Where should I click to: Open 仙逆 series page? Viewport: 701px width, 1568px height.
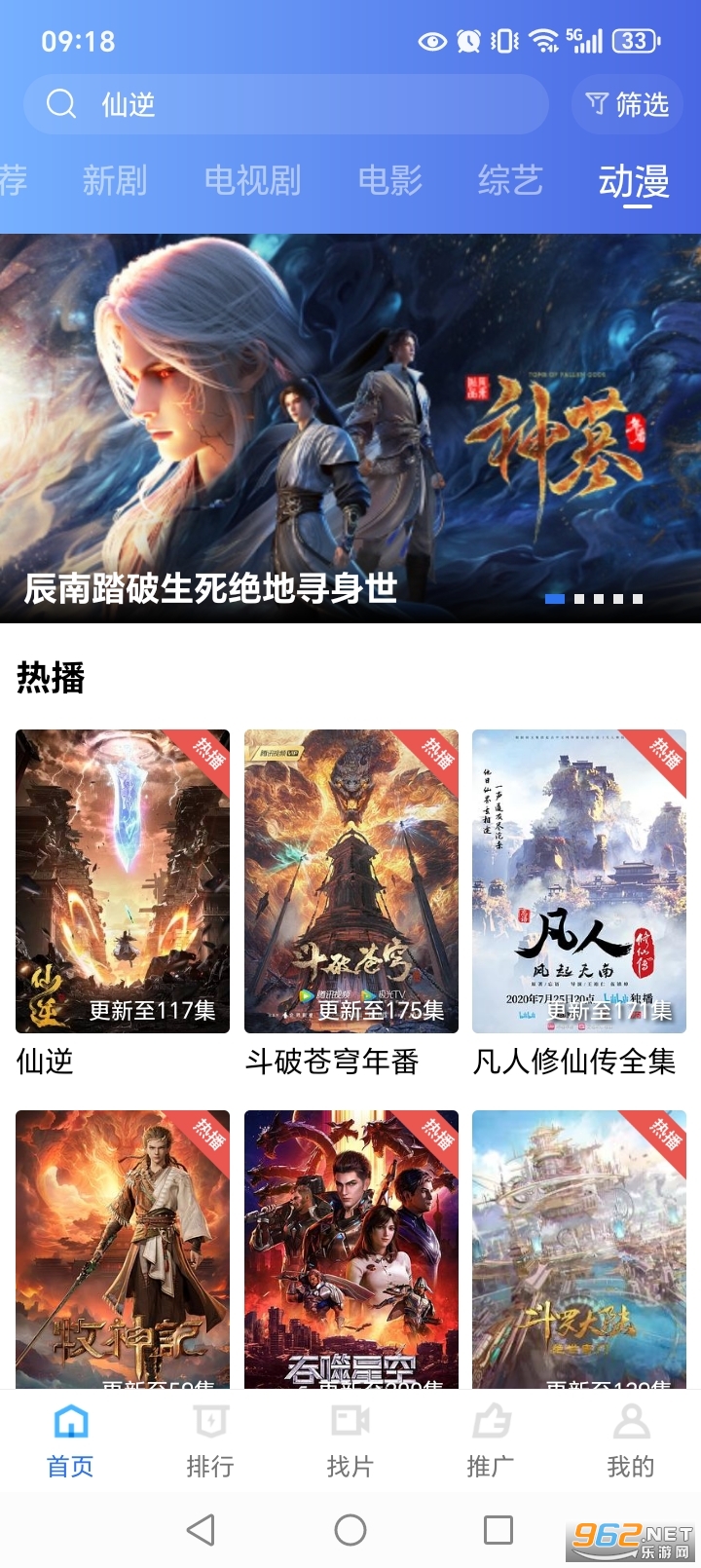[x=122, y=879]
